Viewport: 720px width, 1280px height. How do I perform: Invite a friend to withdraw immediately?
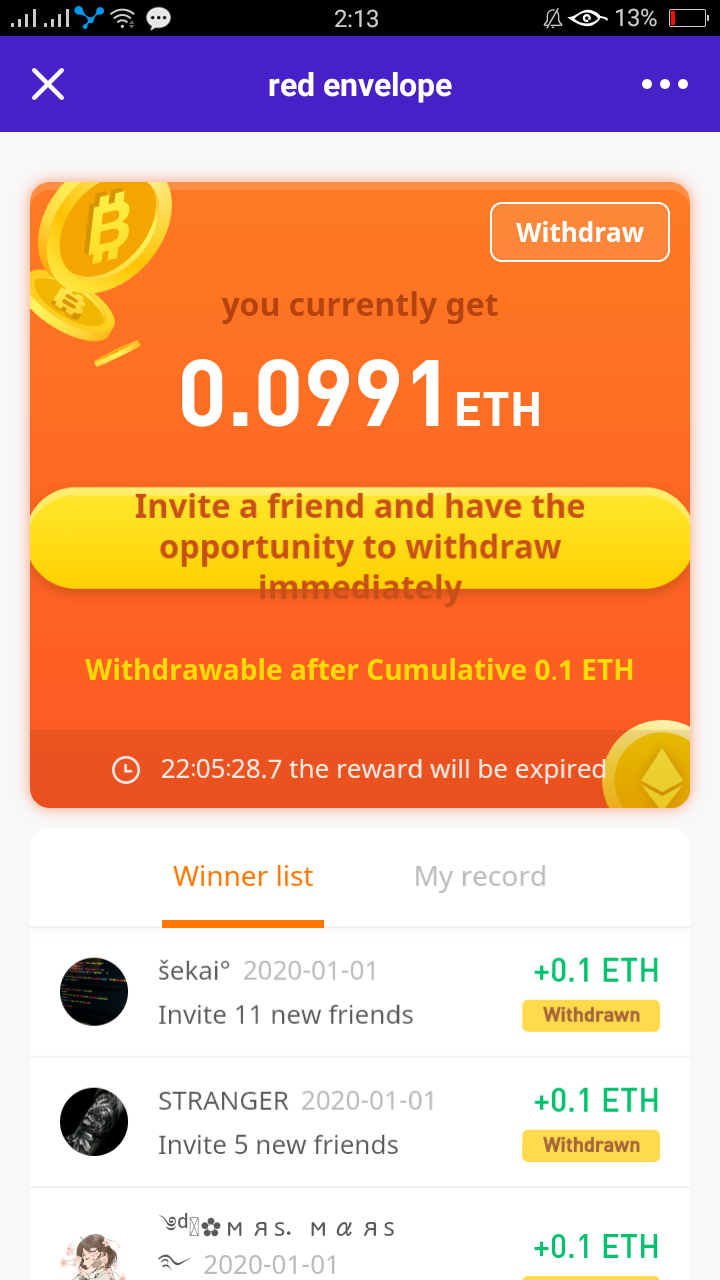[360, 538]
